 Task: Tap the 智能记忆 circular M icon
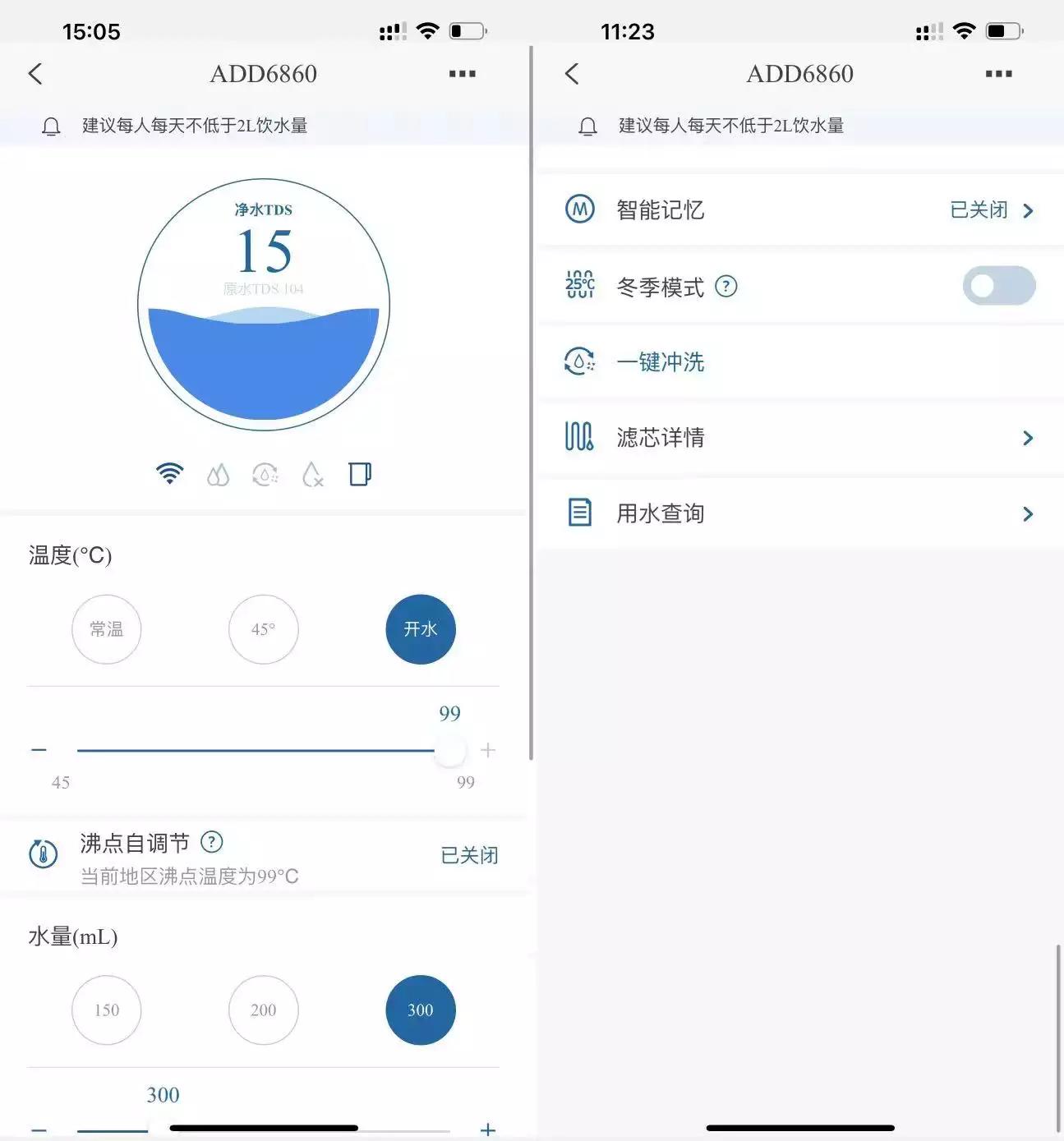[579, 209]
